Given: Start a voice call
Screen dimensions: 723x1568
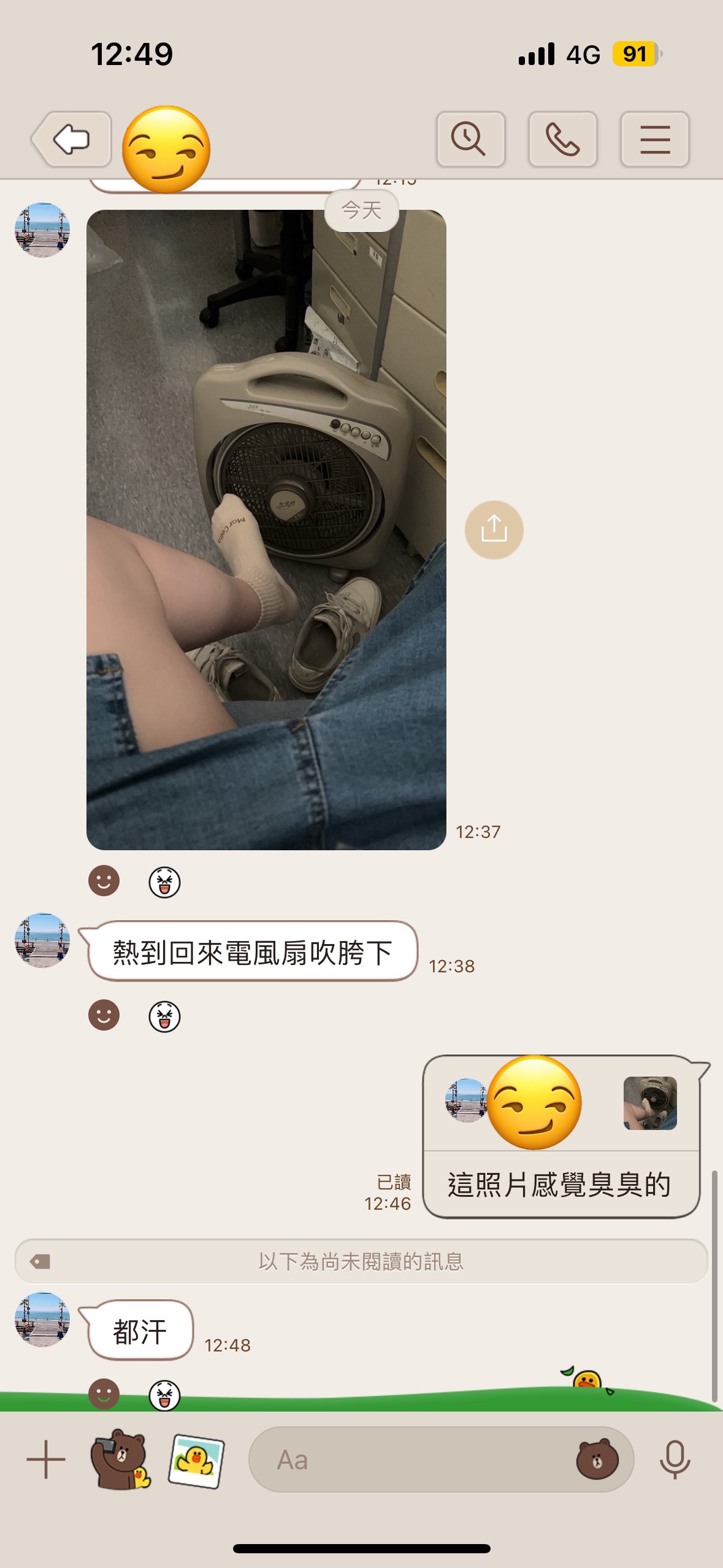Looking at the screenshot, I should click(562, 139).
